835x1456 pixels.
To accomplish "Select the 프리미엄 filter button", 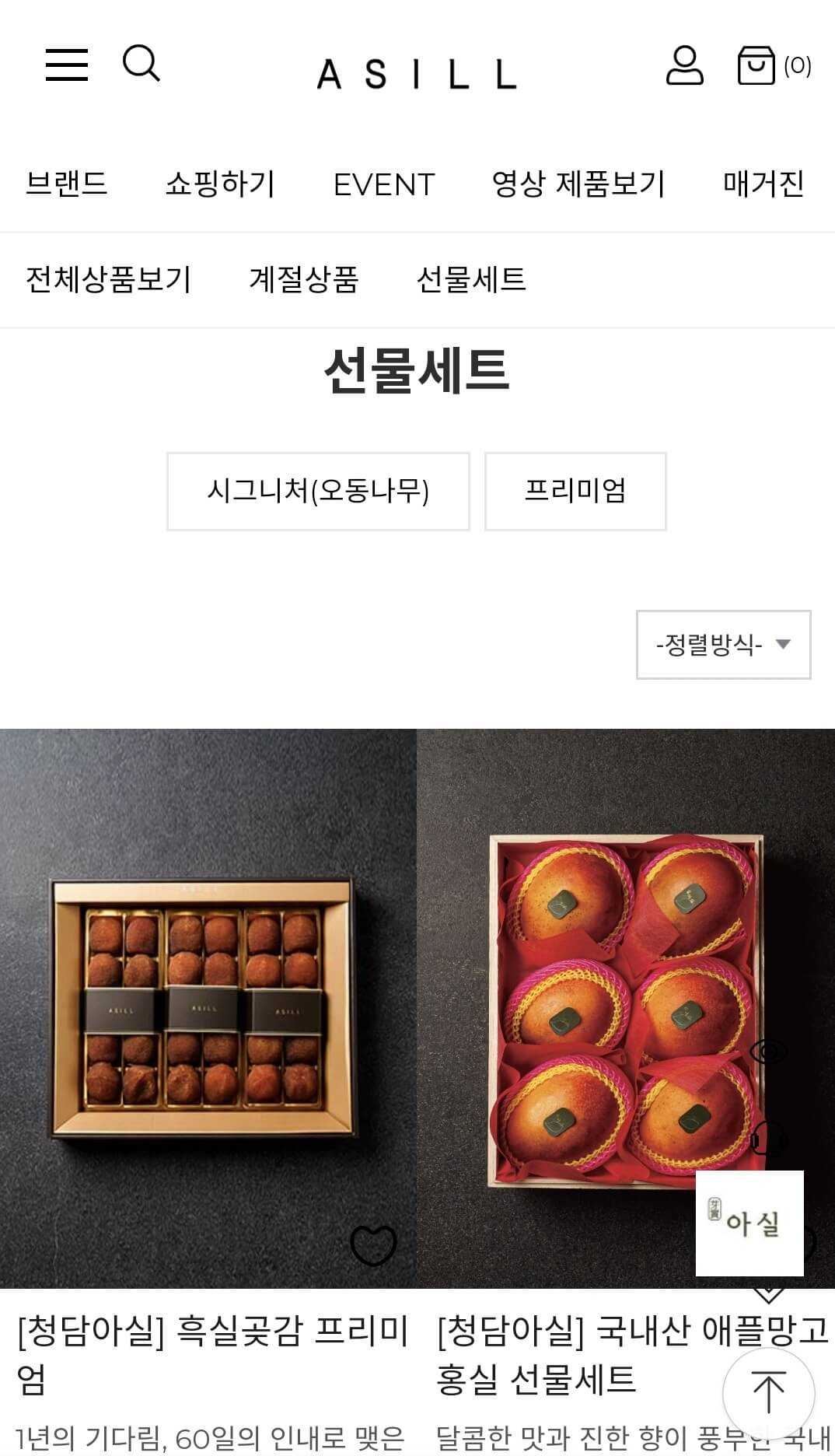I will [575, 489].
